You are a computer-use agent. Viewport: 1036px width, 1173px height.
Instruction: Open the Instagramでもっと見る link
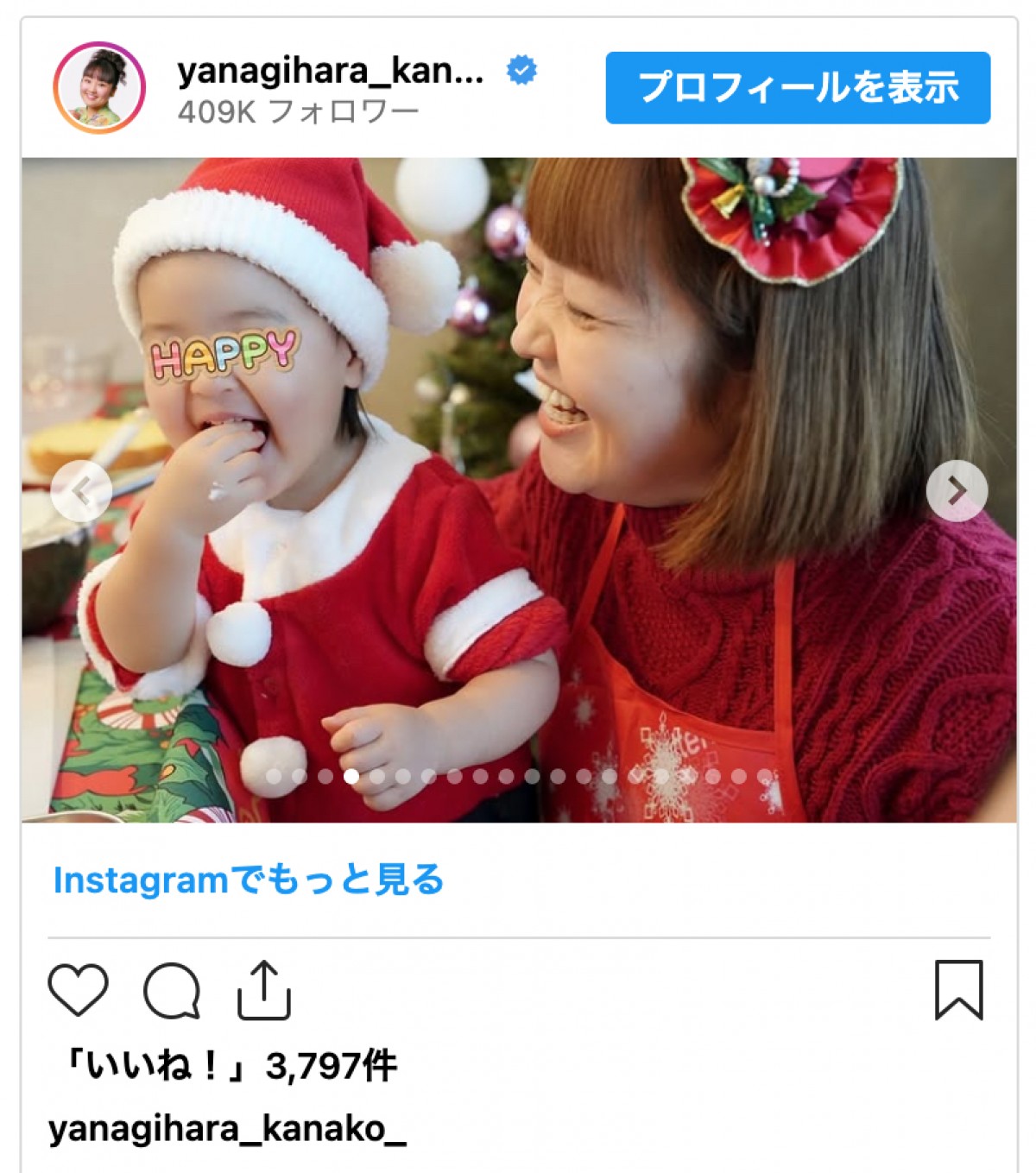(249, 880)
